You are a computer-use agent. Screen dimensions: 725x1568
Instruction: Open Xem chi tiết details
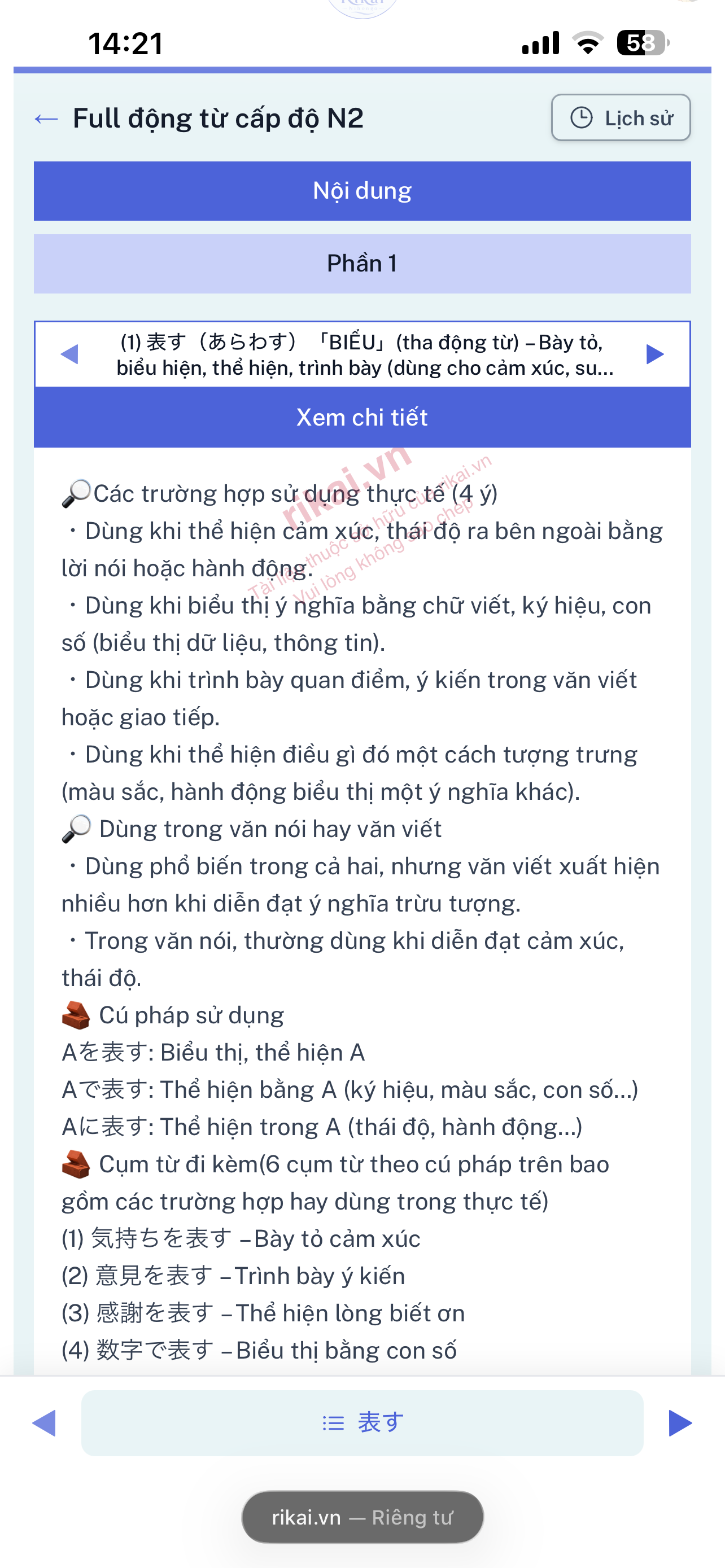click(x=362, y=418)
